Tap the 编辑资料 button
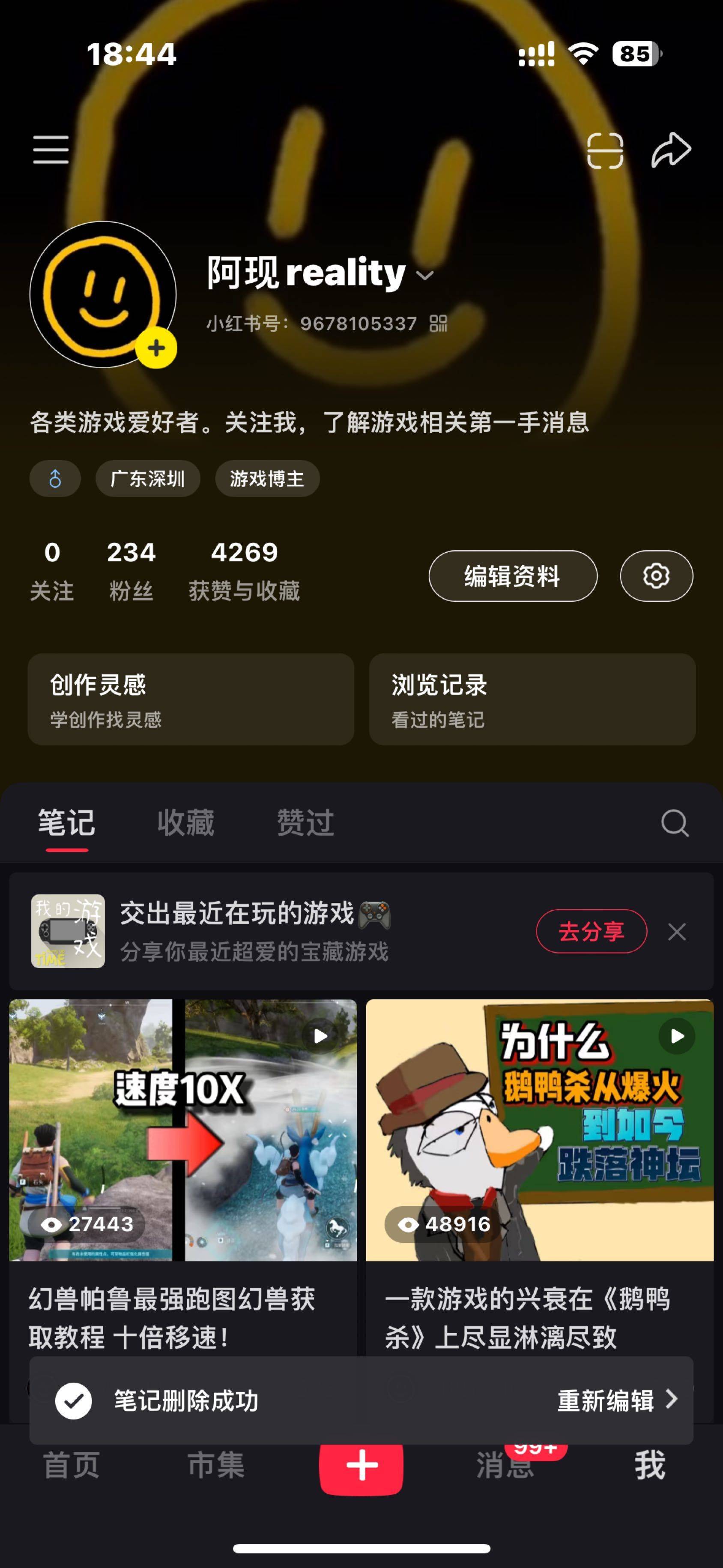Viewport: 723px width, 1568px height. 512,576
